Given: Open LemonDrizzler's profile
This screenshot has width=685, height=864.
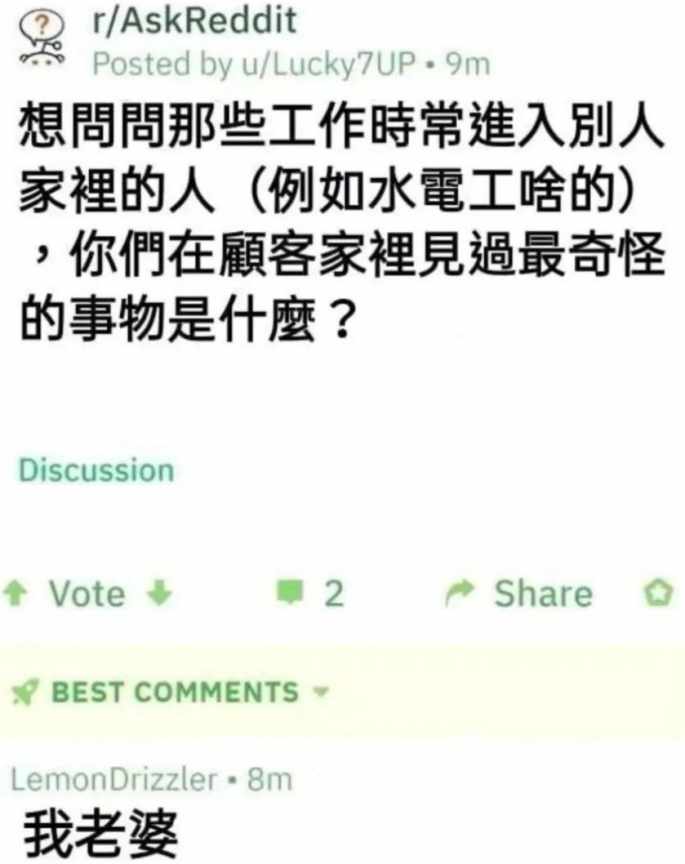Looking at the screenshot, I should (x=116, y=778).
